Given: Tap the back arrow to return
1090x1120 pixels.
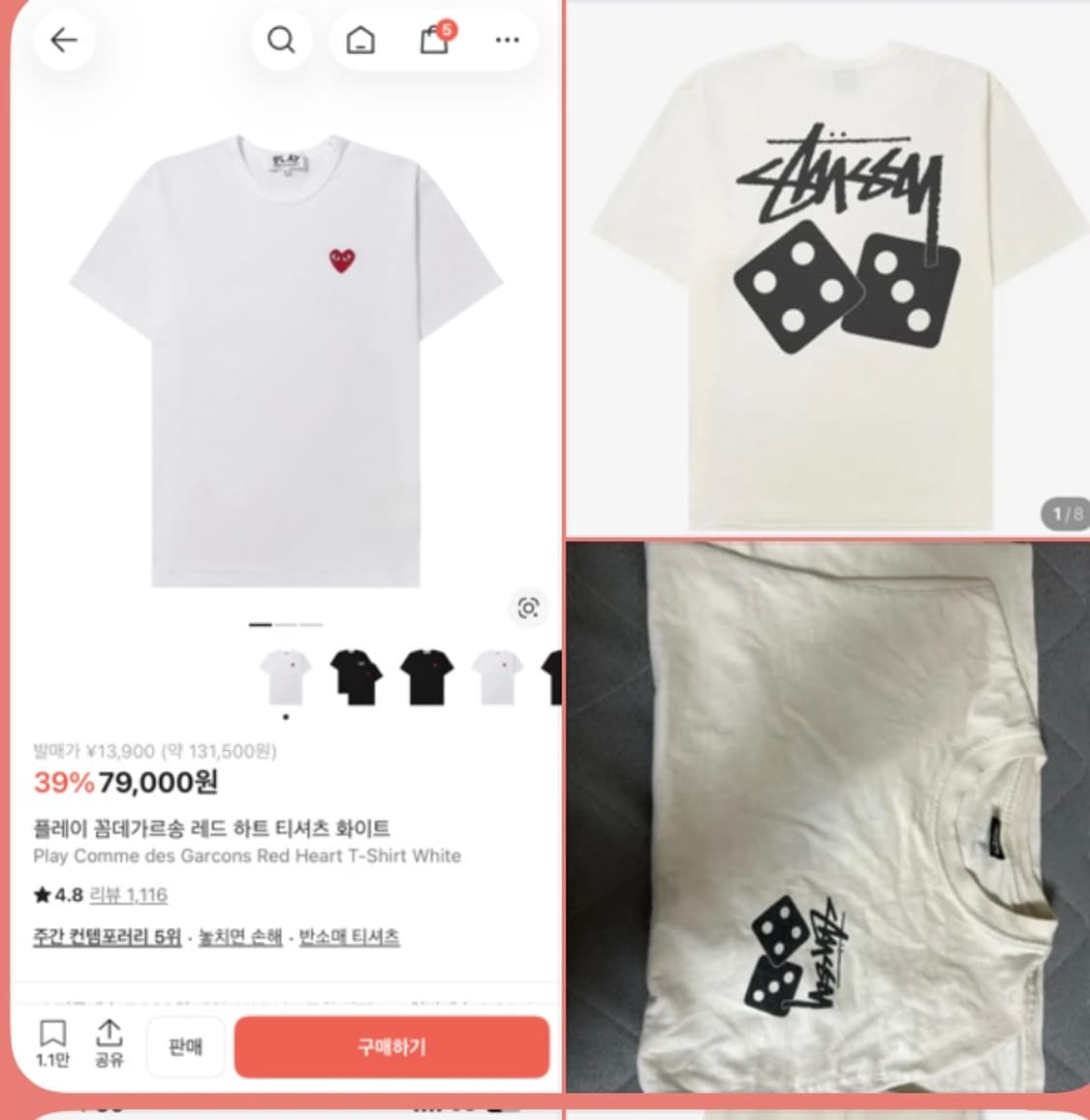Looking at the screenshot, I should [x=63, y=40].
